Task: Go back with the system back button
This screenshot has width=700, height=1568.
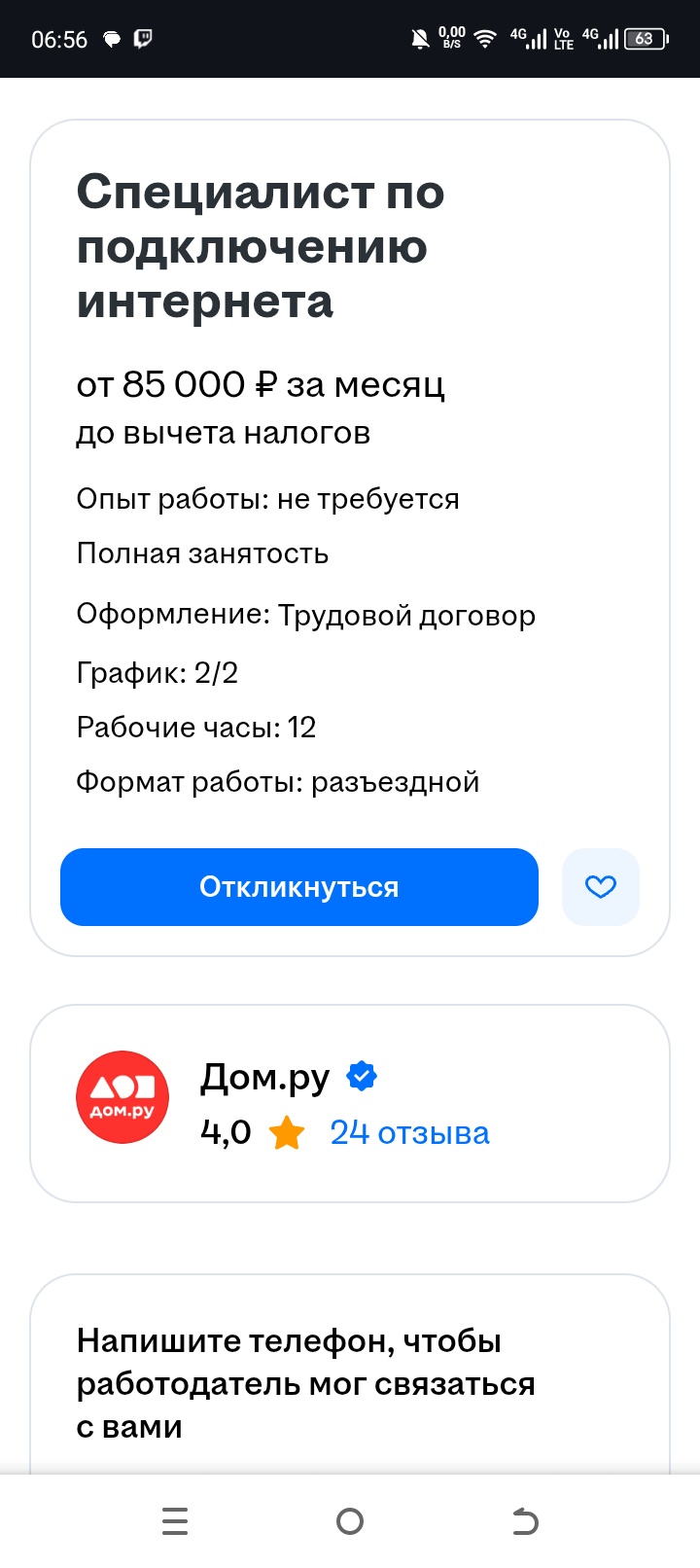Action: 525,1521
